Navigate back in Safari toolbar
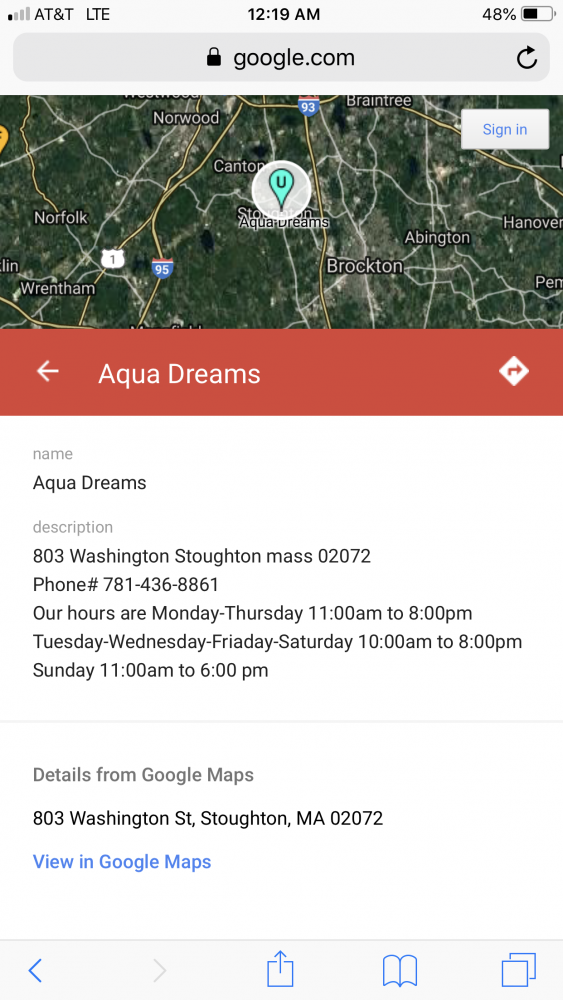 (35, 971)
